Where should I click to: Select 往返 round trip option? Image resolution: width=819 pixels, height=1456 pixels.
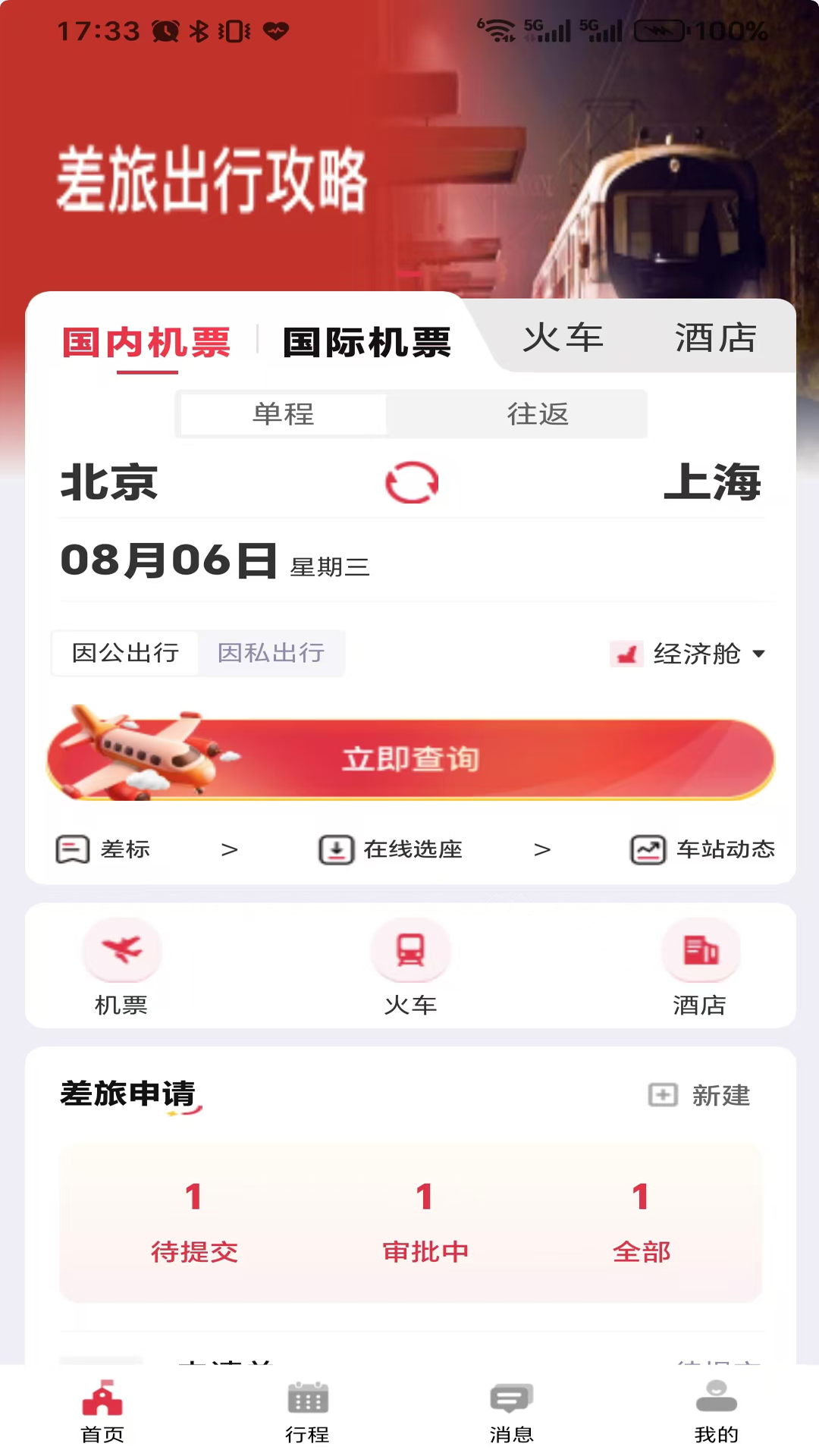[x=538, y=414]
